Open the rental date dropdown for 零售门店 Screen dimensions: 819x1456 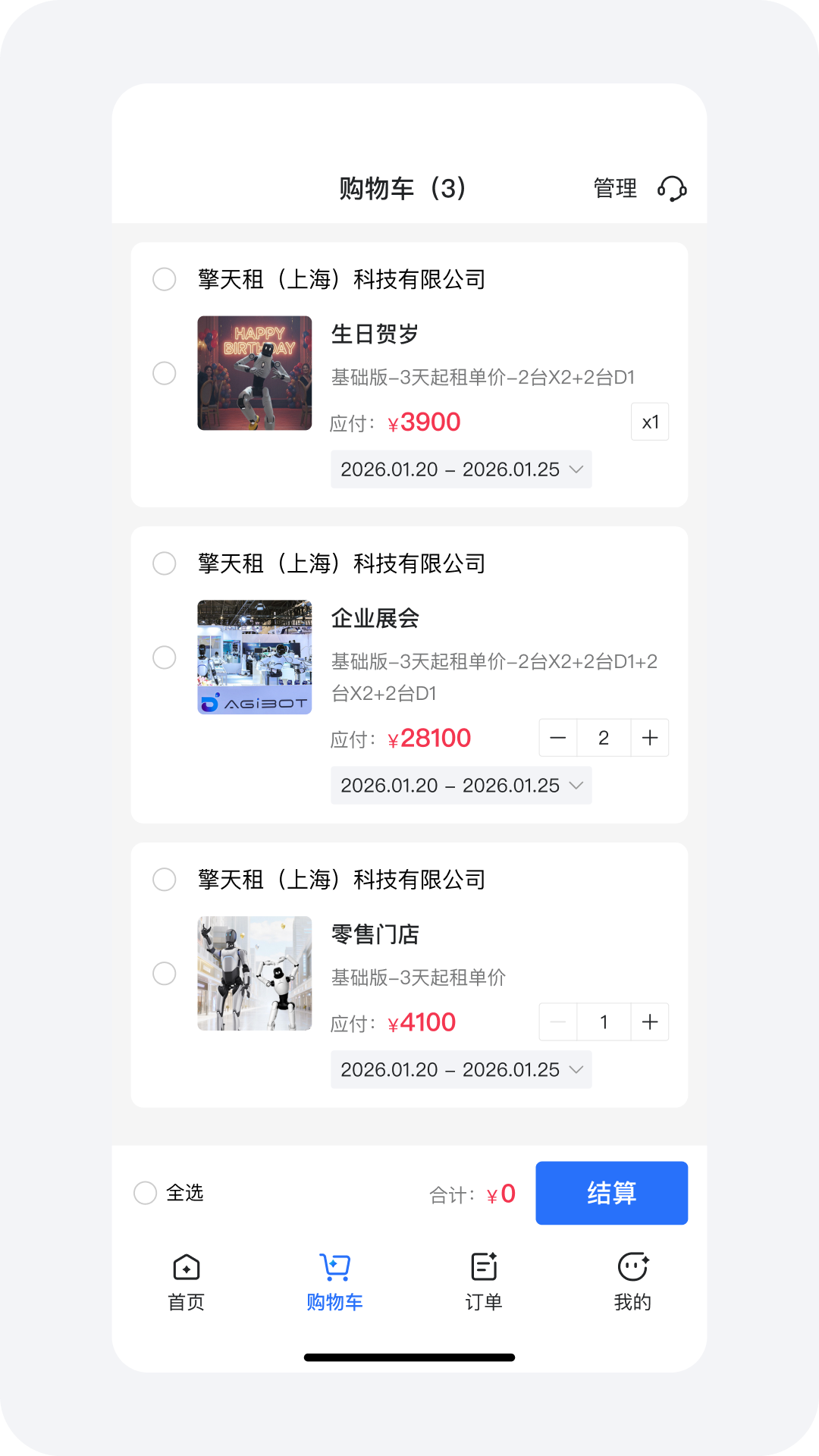click(461, 1069)
